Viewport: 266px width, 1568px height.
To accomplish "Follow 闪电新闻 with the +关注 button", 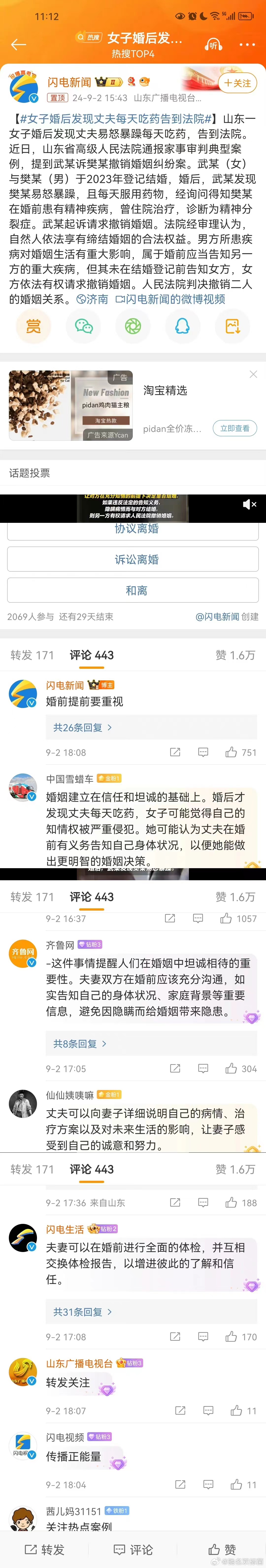I will click(x=237, y=83).
